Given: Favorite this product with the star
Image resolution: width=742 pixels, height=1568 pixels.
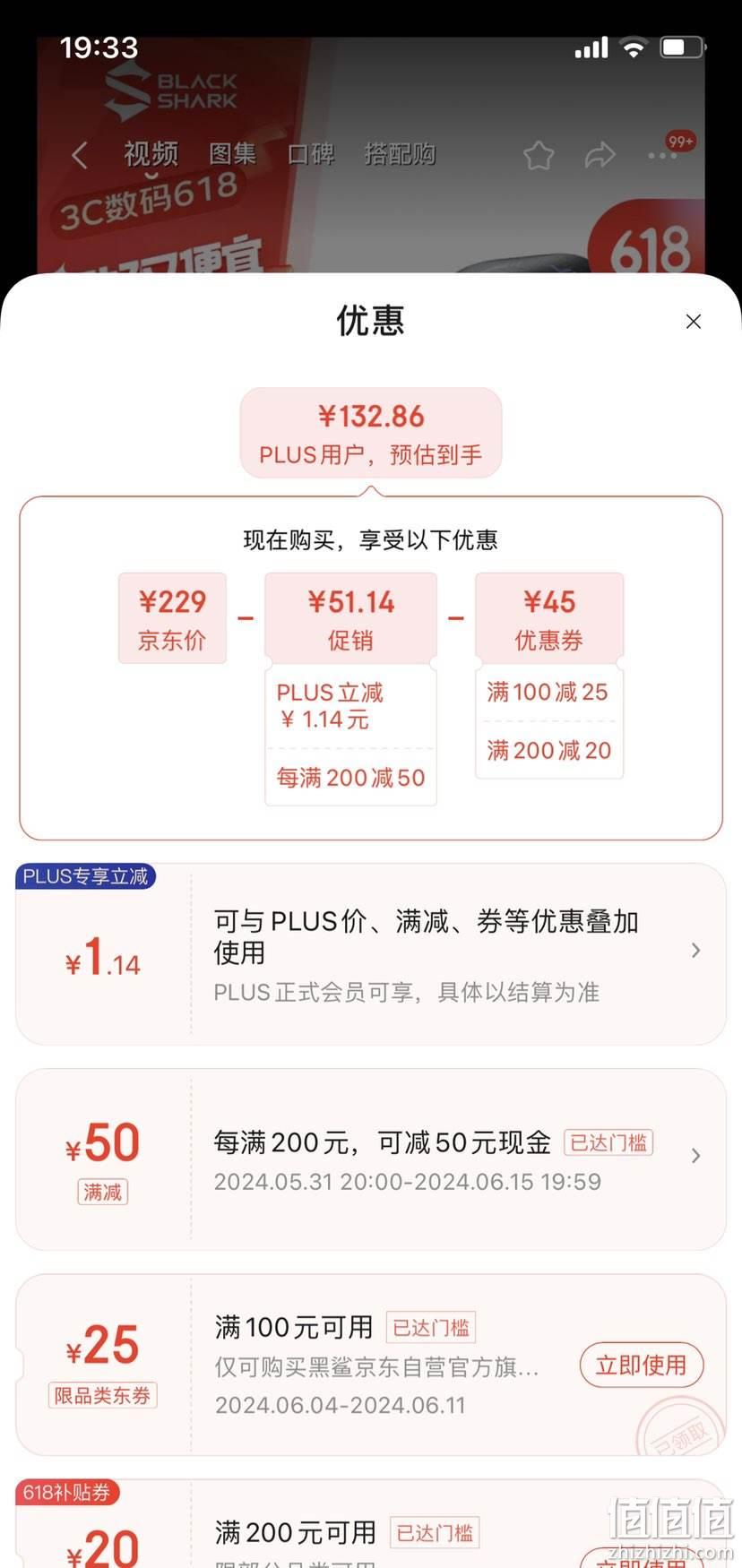Looking at the screenshot, I should click(539, 156).
